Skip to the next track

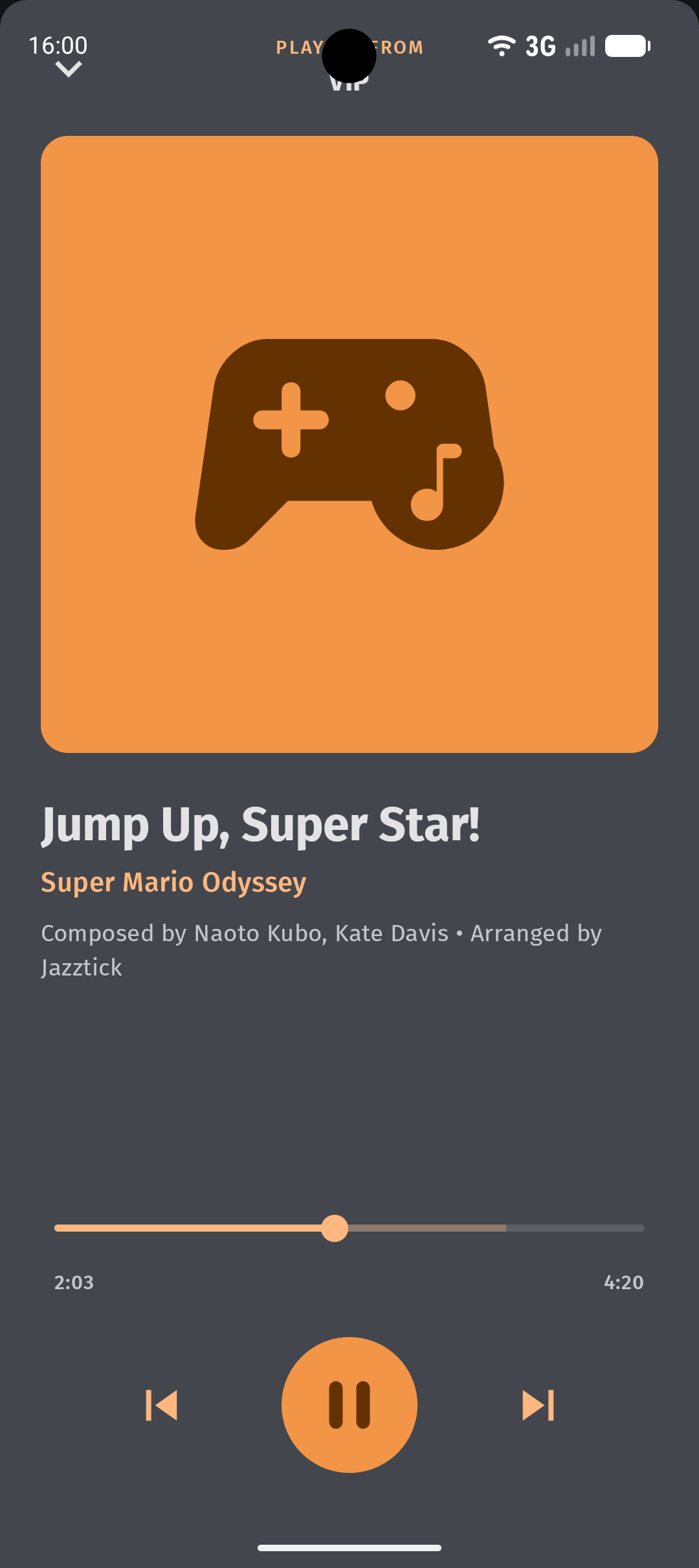click(538, 1405)
